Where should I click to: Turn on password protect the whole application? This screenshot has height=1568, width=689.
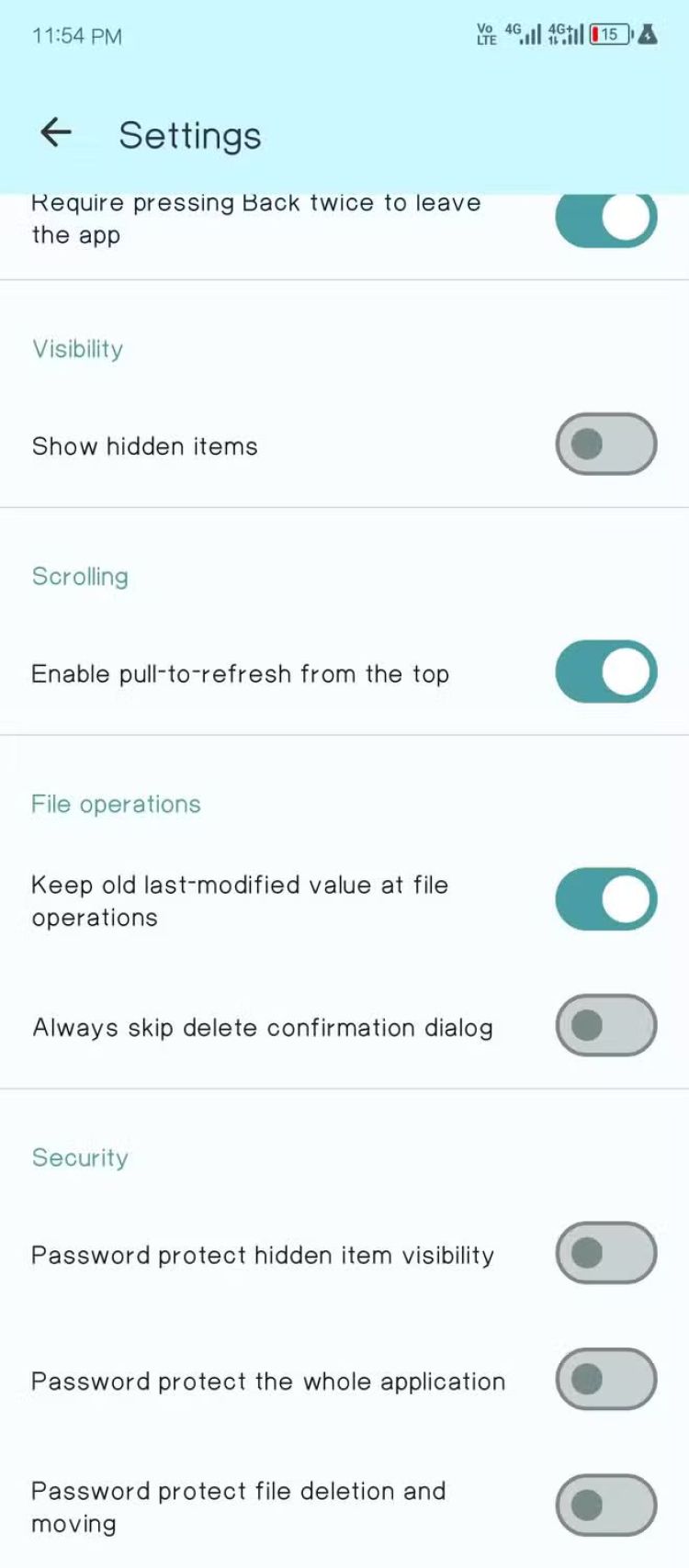click(x=605, y=1379)
